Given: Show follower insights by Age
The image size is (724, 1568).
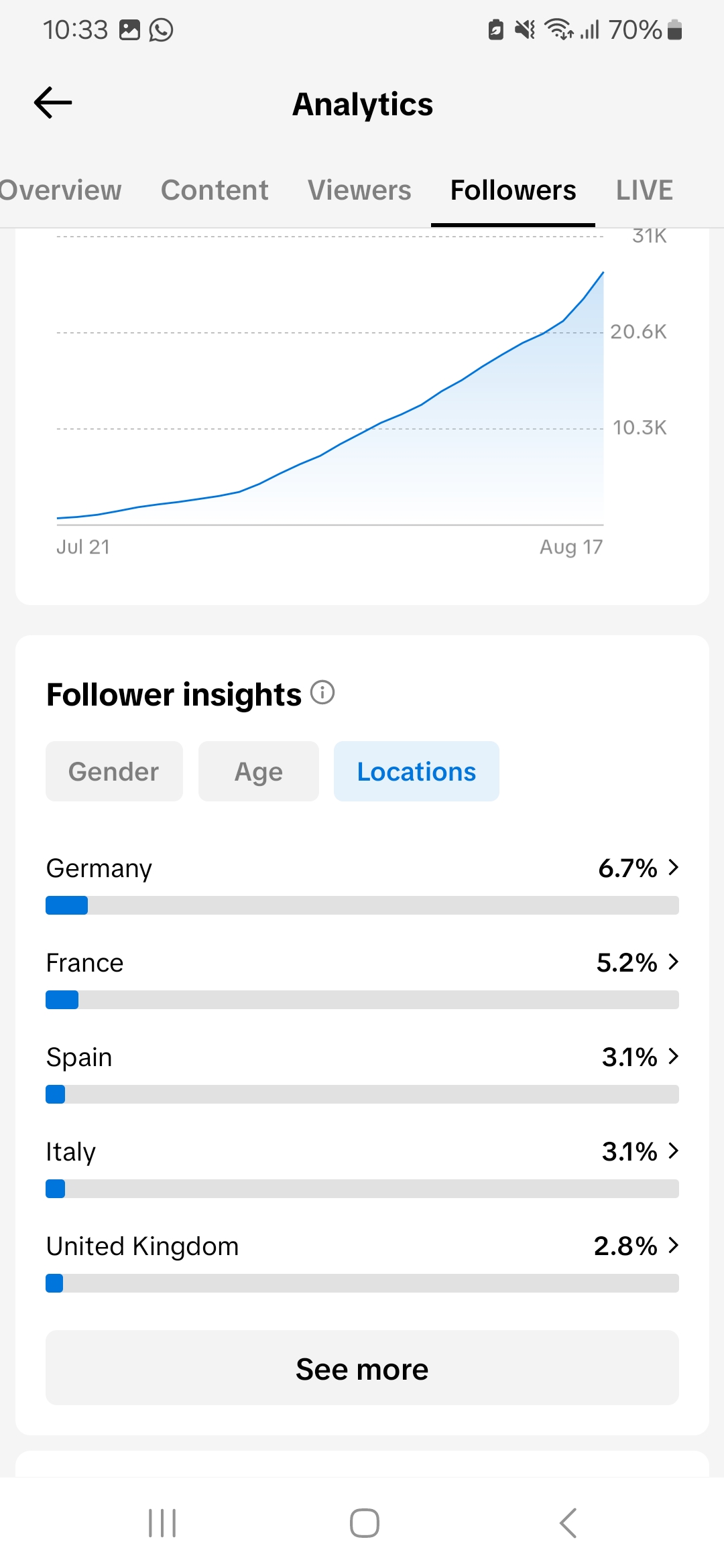Looking at the screenshot, I should [259, 771].
